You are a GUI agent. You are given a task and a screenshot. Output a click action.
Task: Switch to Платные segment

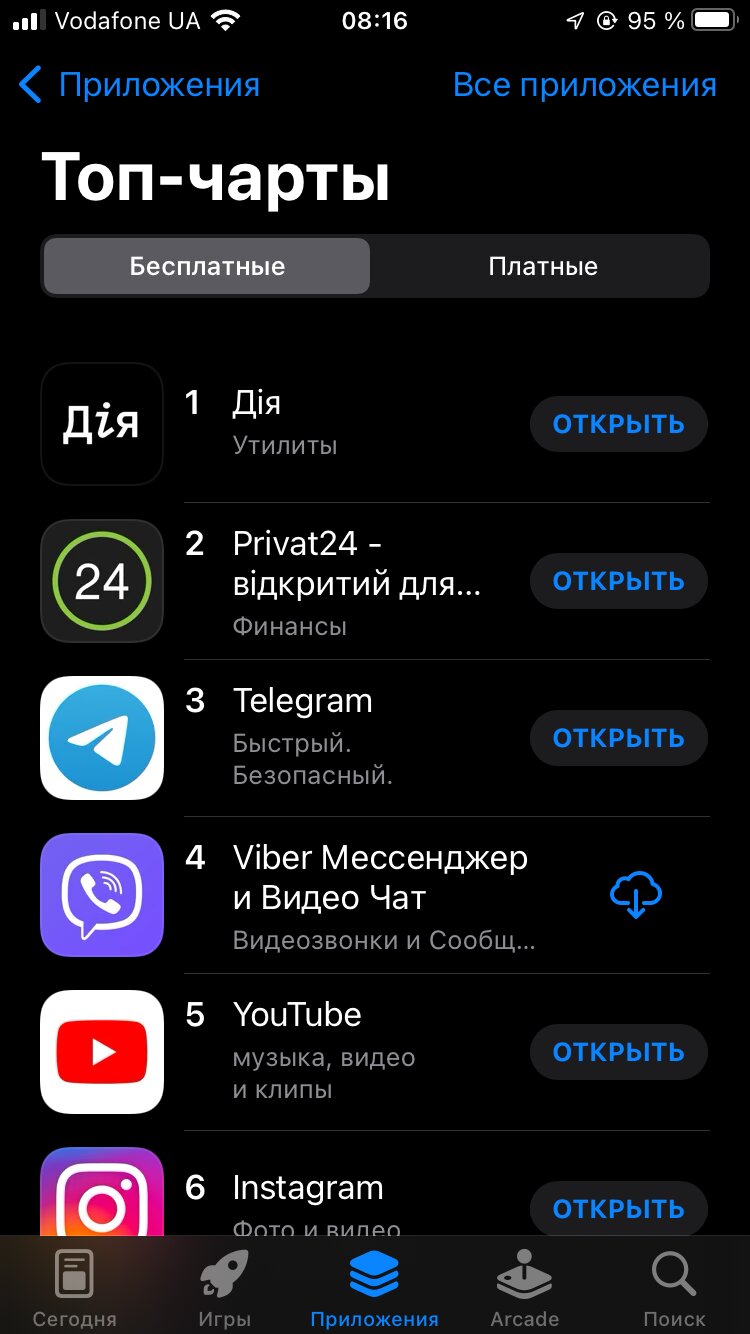tap(543, 266)
